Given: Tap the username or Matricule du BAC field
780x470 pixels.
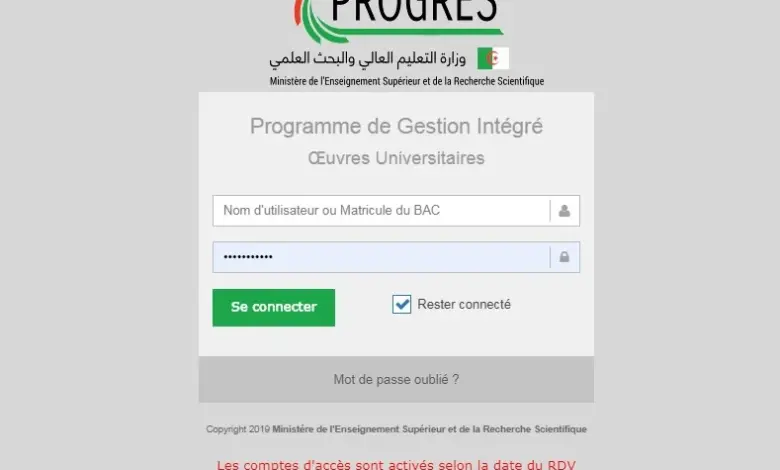Looking at the screenshot, I should 380,211.
